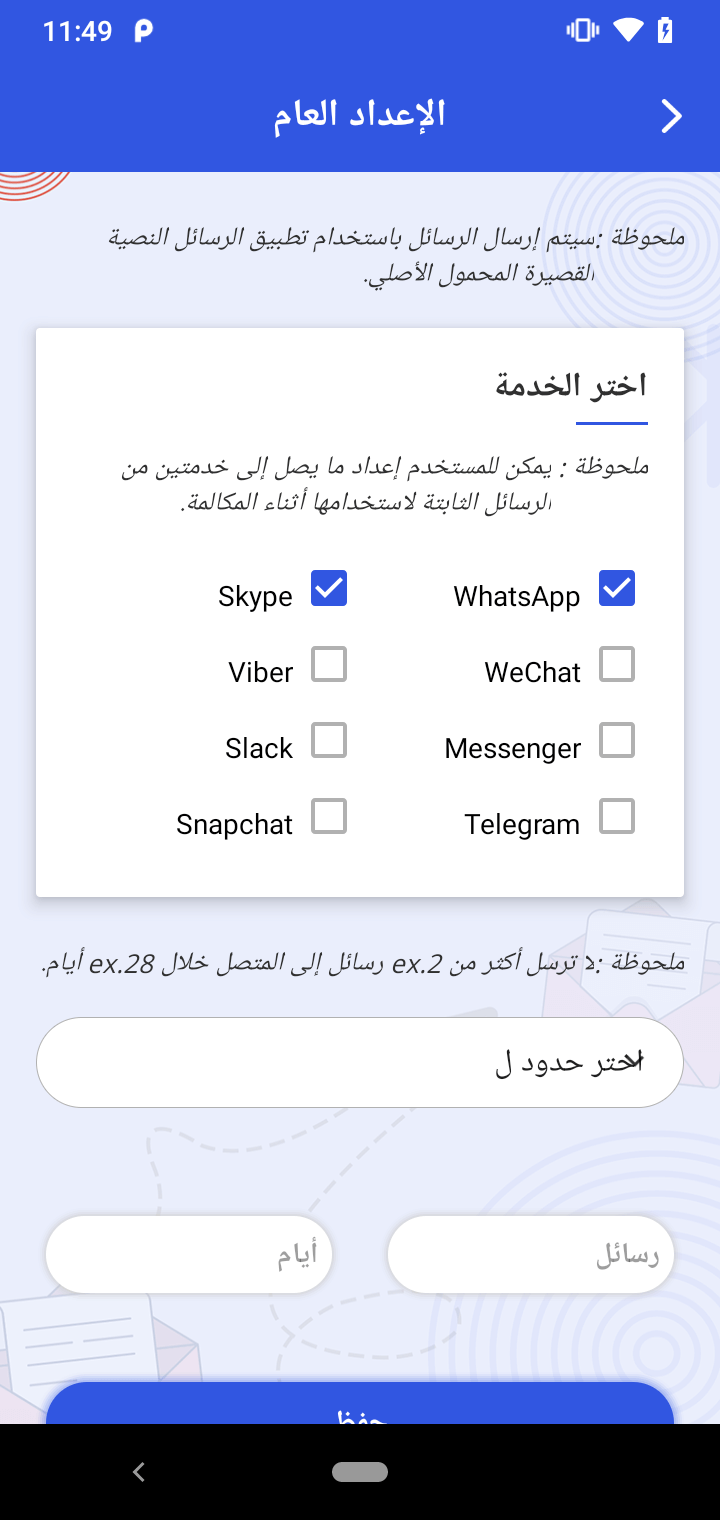Open the اختر حدود ل limit selector
This screenshot has width=720, height=1520.
[360, 1062]
